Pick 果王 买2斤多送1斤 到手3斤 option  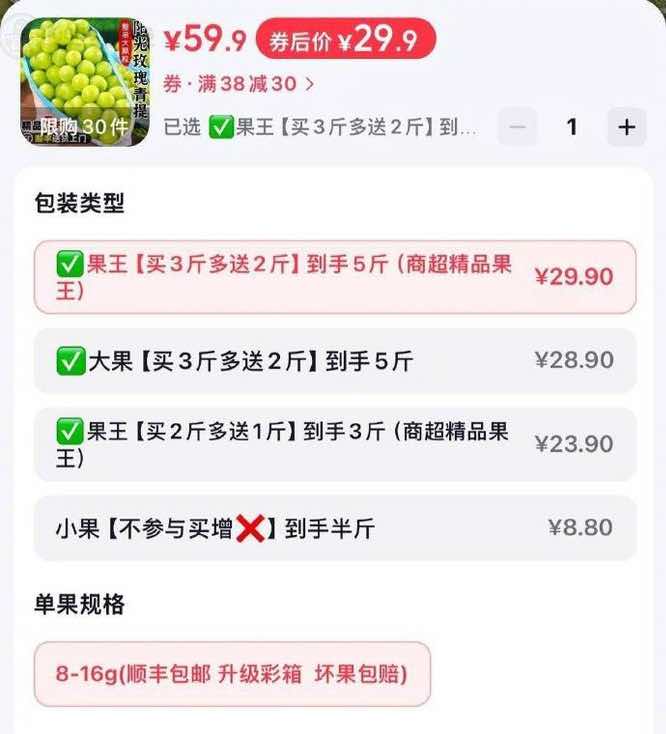(x=334, y=444)
